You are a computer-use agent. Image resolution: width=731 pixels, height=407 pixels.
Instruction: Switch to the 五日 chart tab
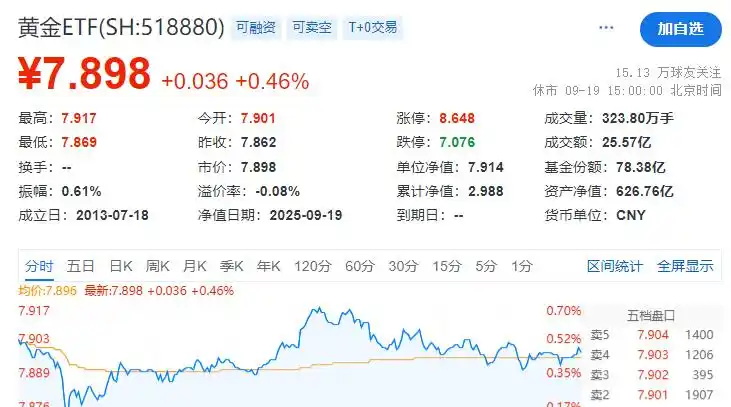pyautogui.click(x=81, y=266)
